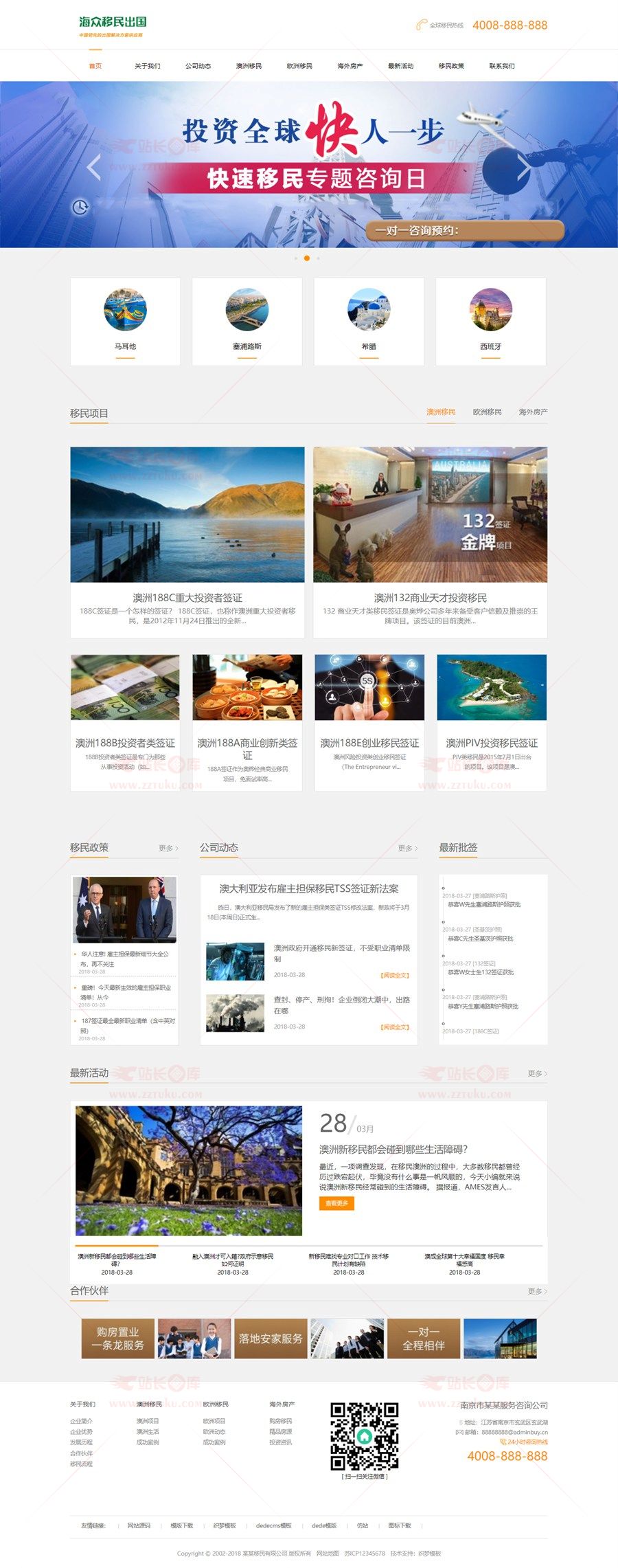The width and height of the screenshot is (618, 1568).
Task: Switch to the 欧洲移民 project tab
Action: [x=487, y=412]
